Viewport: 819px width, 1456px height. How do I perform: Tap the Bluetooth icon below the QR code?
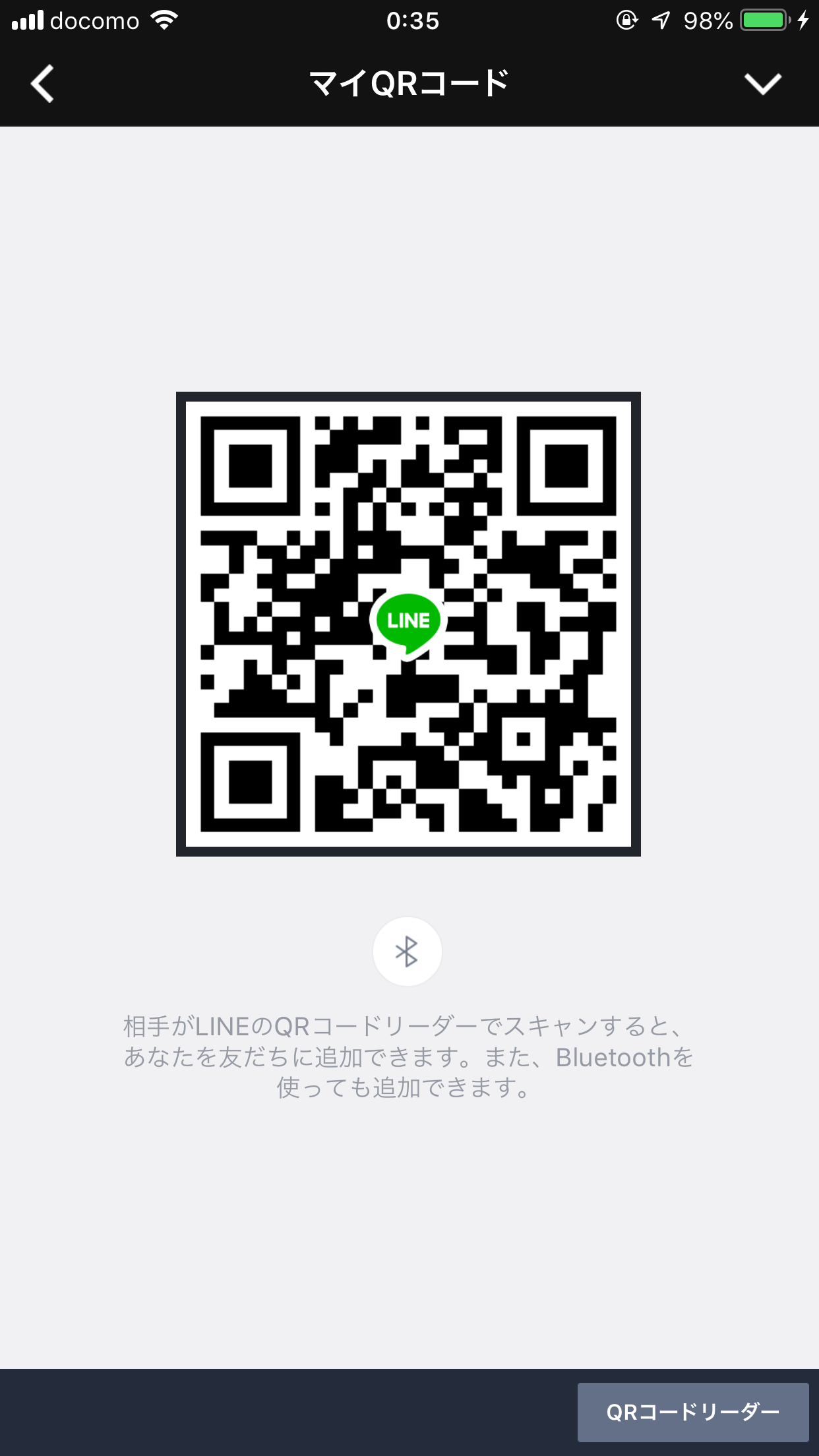pyautogui.click(x=407, y=952)
